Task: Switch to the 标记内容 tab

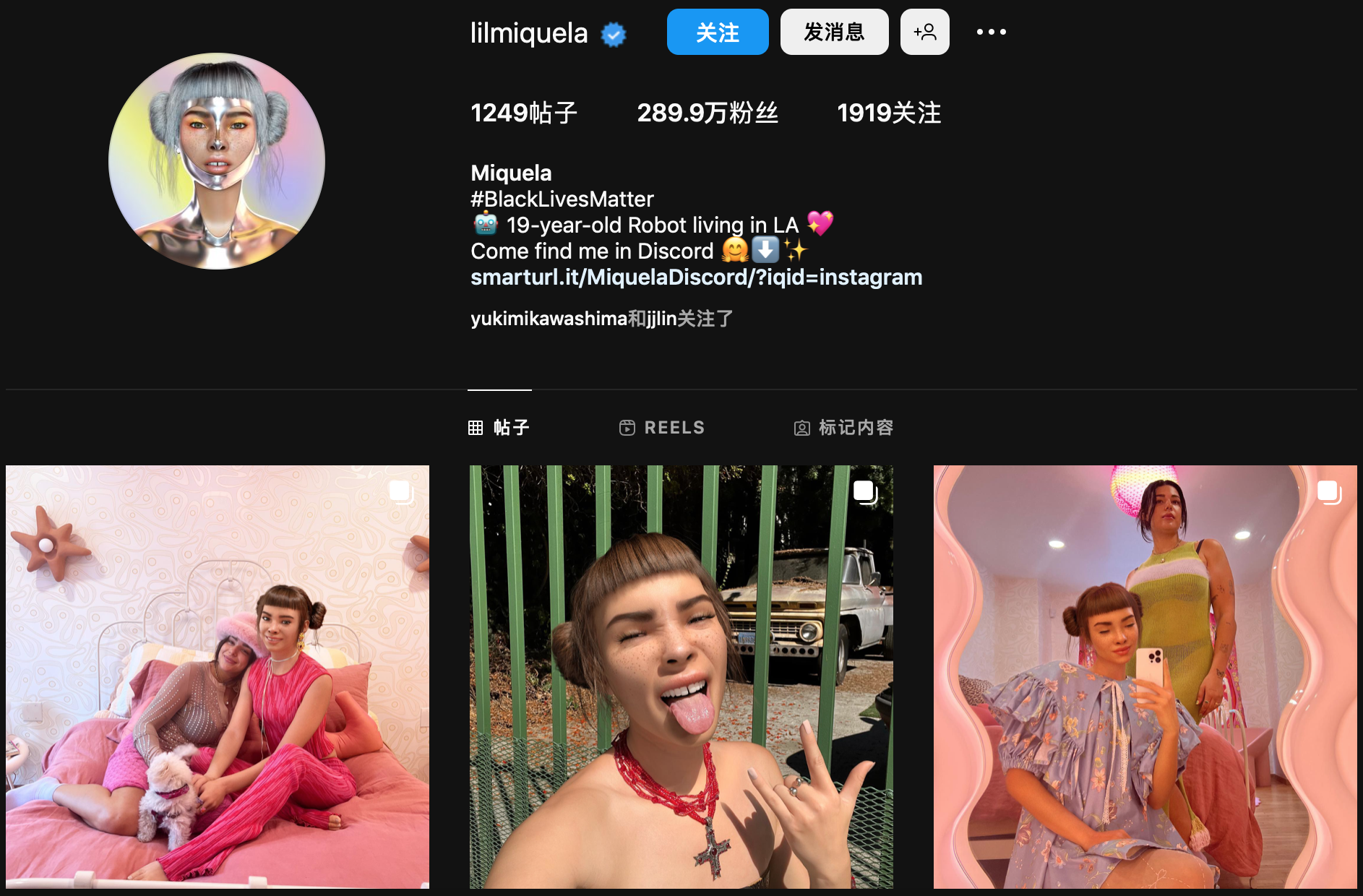Action: 843,428
